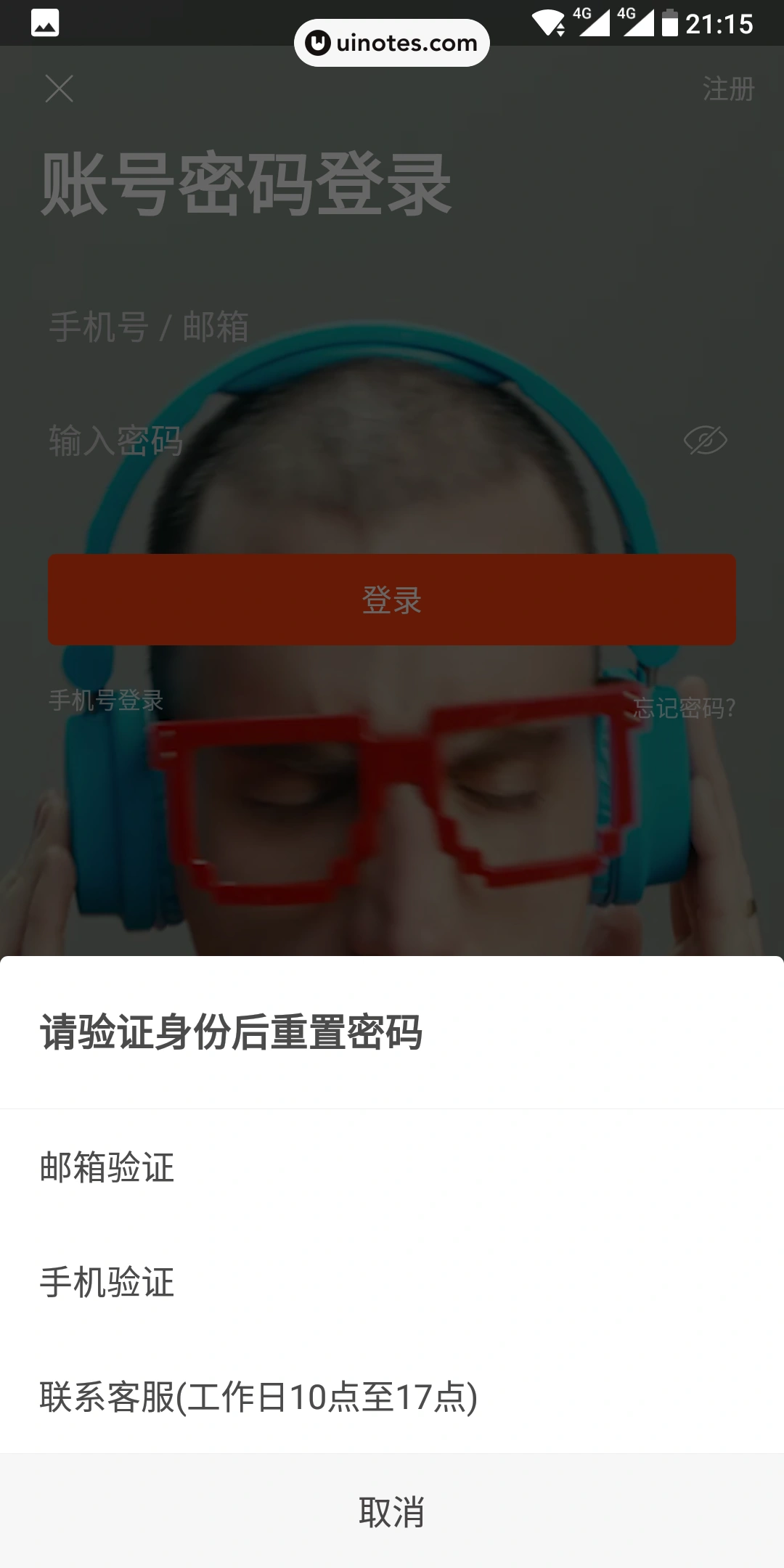The image size is (784, 1568).
Task: Tap the uinotes.com logo badge
Action: coord(392,42)
